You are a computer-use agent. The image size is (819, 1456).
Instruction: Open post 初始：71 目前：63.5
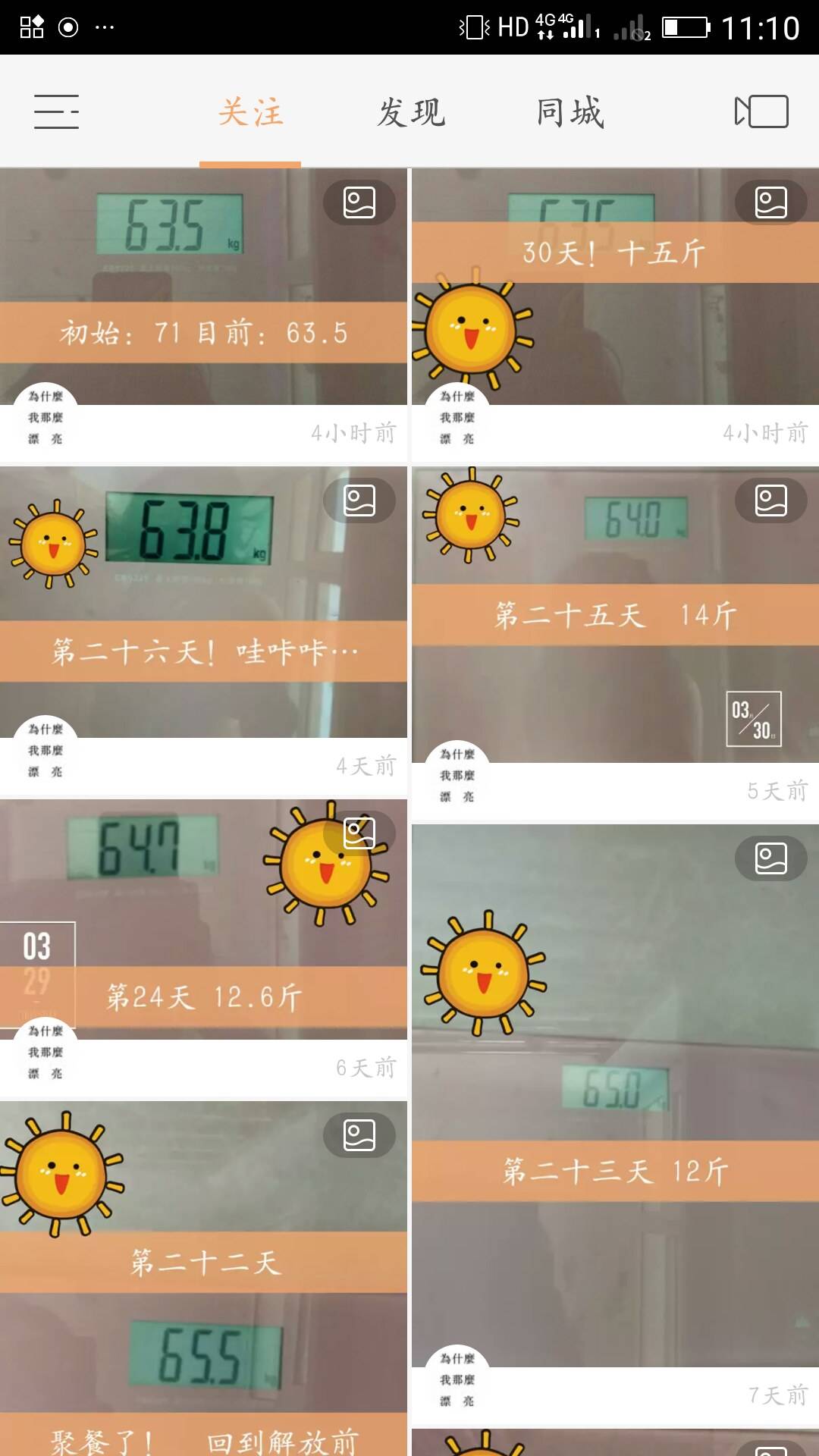tap(203, 288)
